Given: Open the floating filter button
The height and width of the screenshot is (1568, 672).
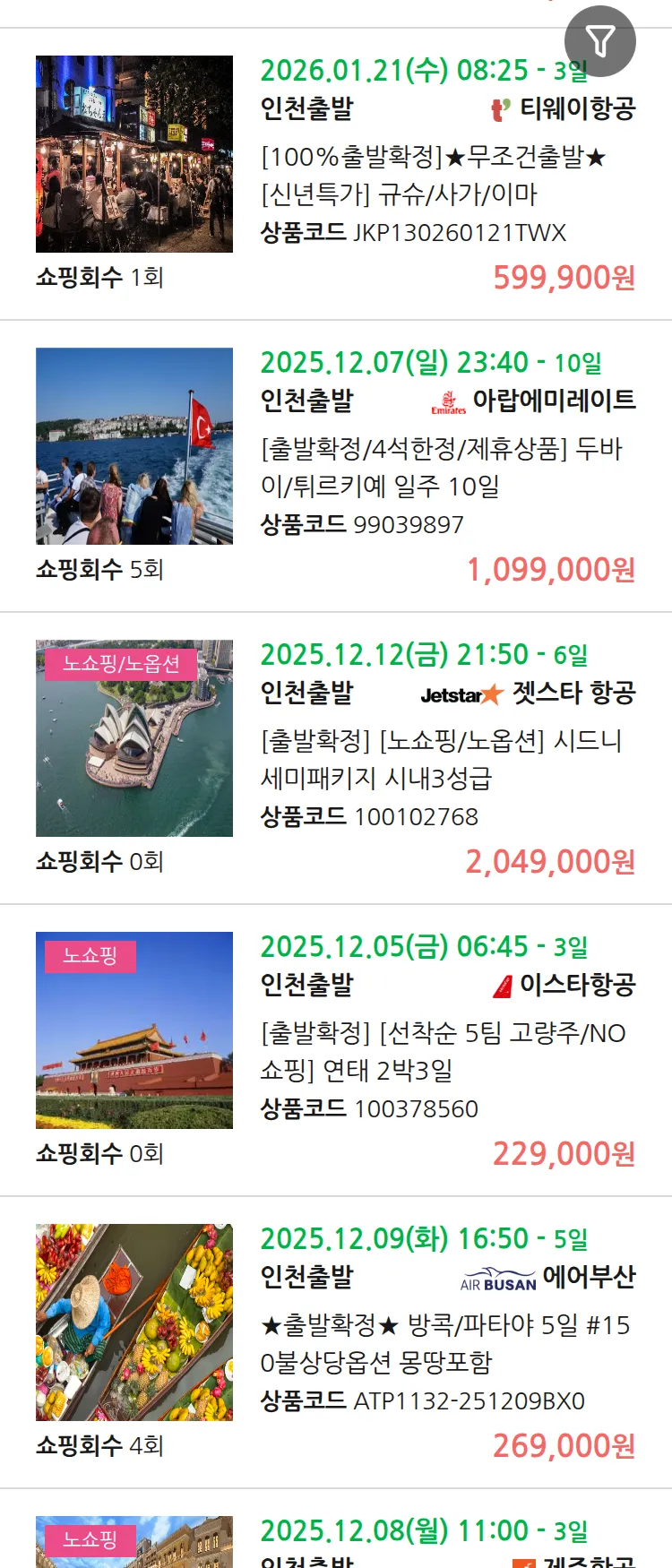Looking at the screenshot, I should click(599, 41).
